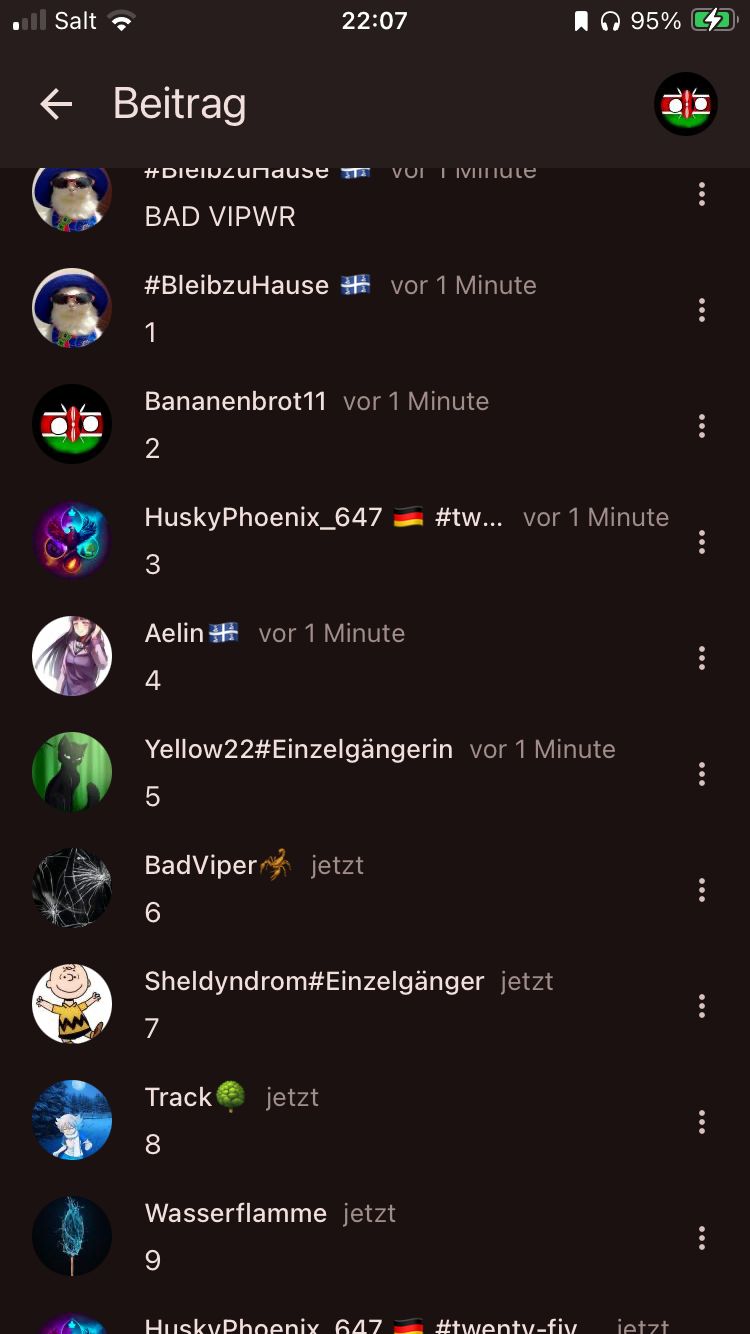View Bananenbrot11's profile picture

pos(72,424)
